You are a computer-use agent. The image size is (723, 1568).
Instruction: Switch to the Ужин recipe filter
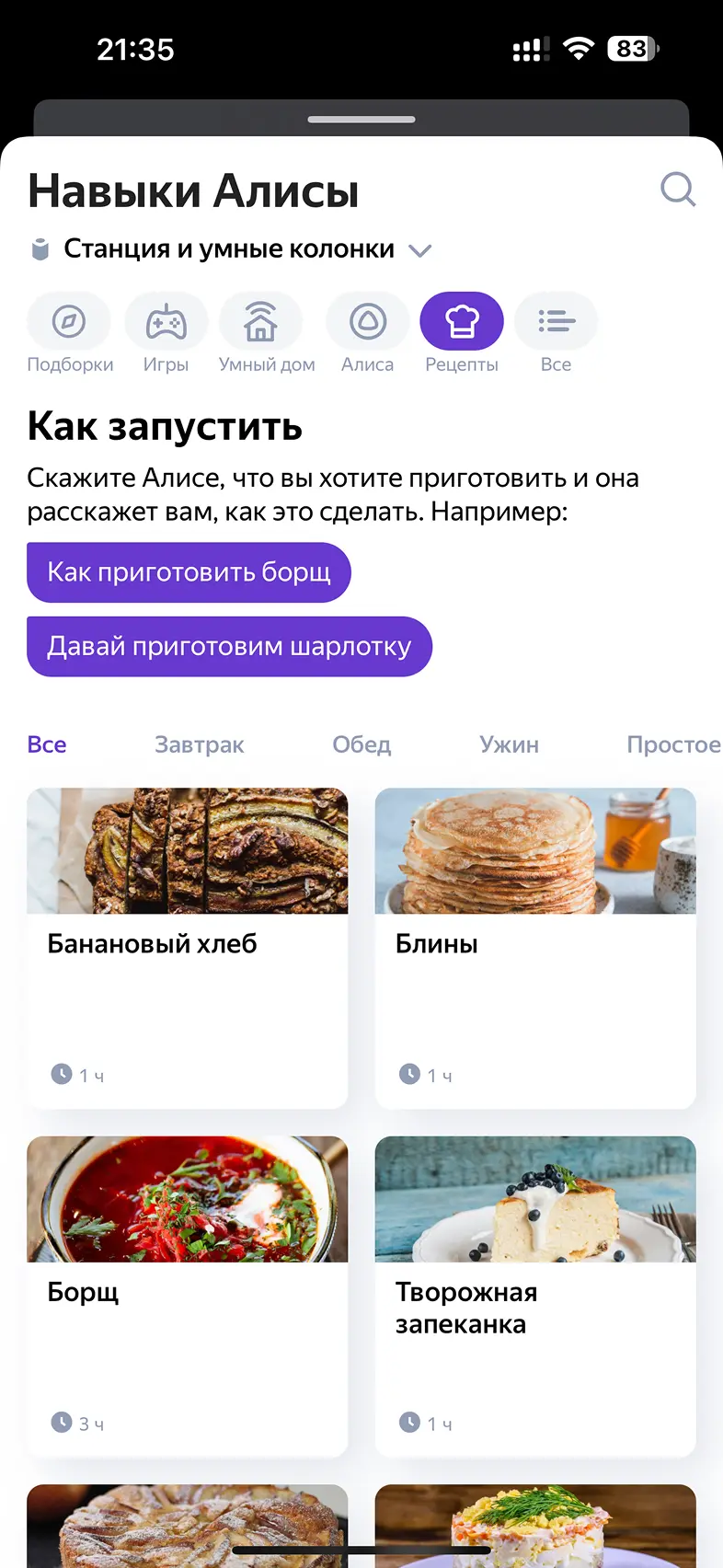(x=509, y=744)
